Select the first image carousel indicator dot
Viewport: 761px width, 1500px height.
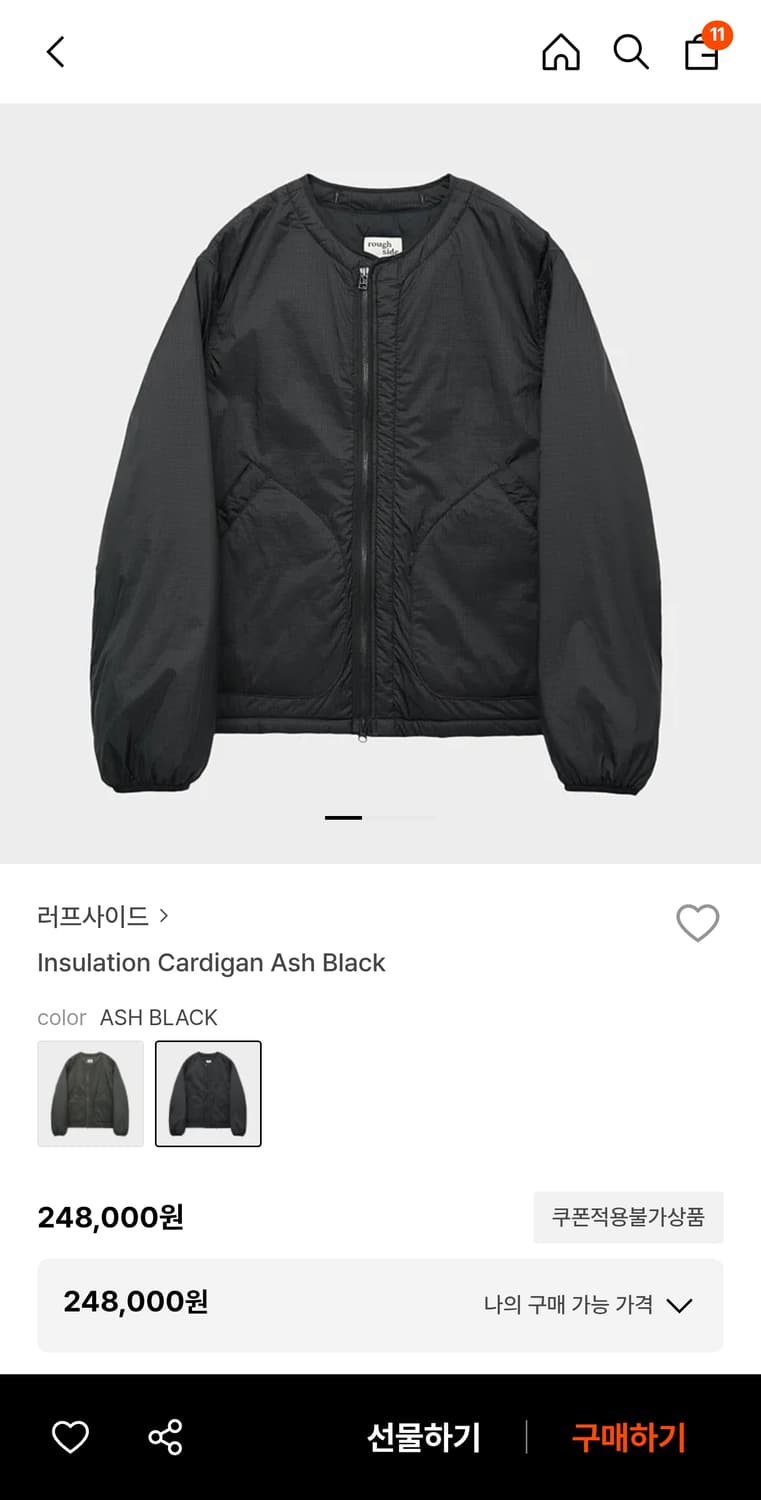pos(343,817)
